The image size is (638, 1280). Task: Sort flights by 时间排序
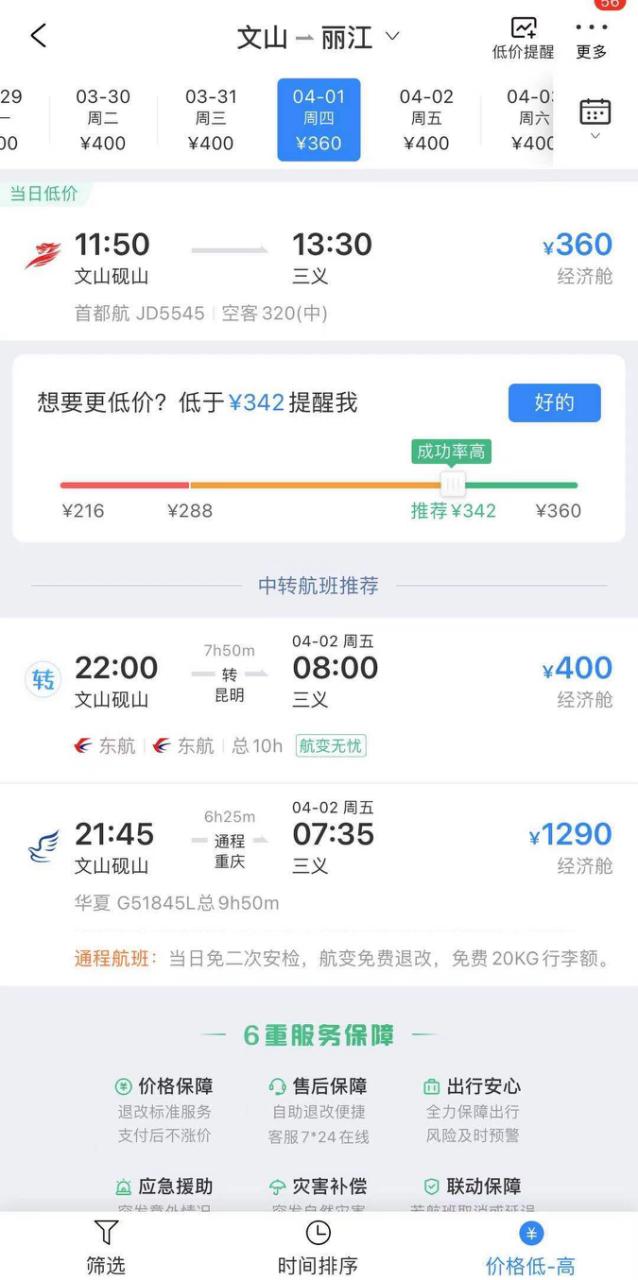(x=318, y=1247)
